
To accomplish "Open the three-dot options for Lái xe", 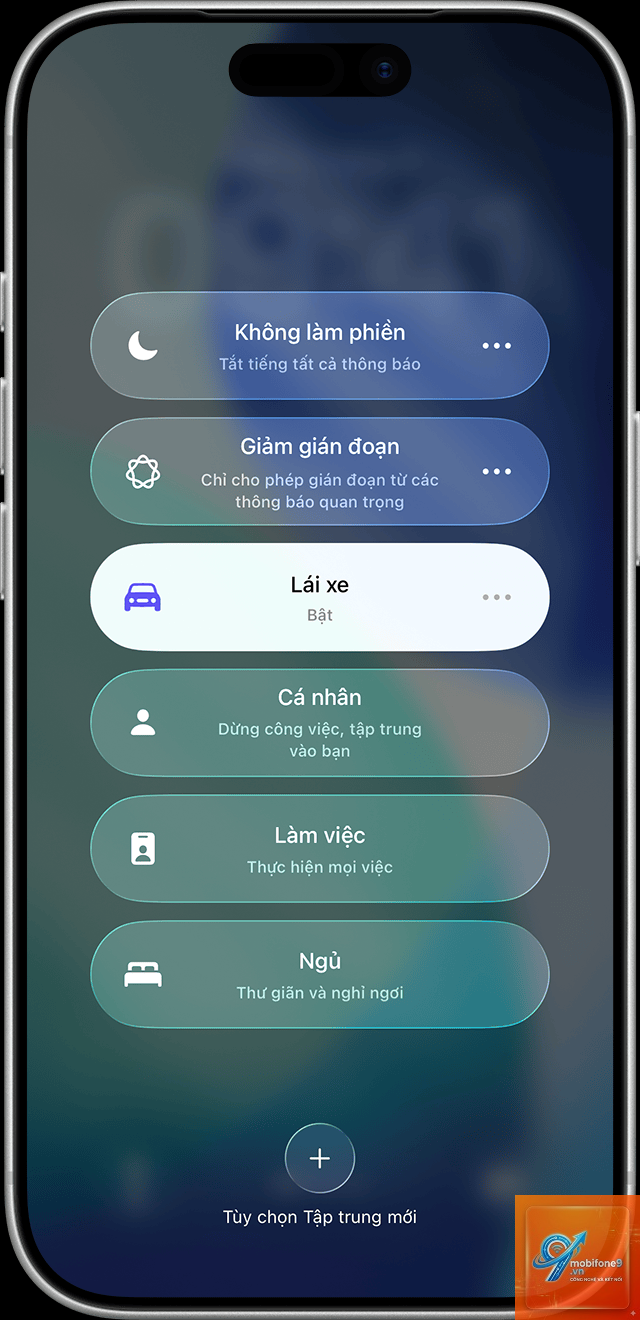I will click(x=497, y=597).
